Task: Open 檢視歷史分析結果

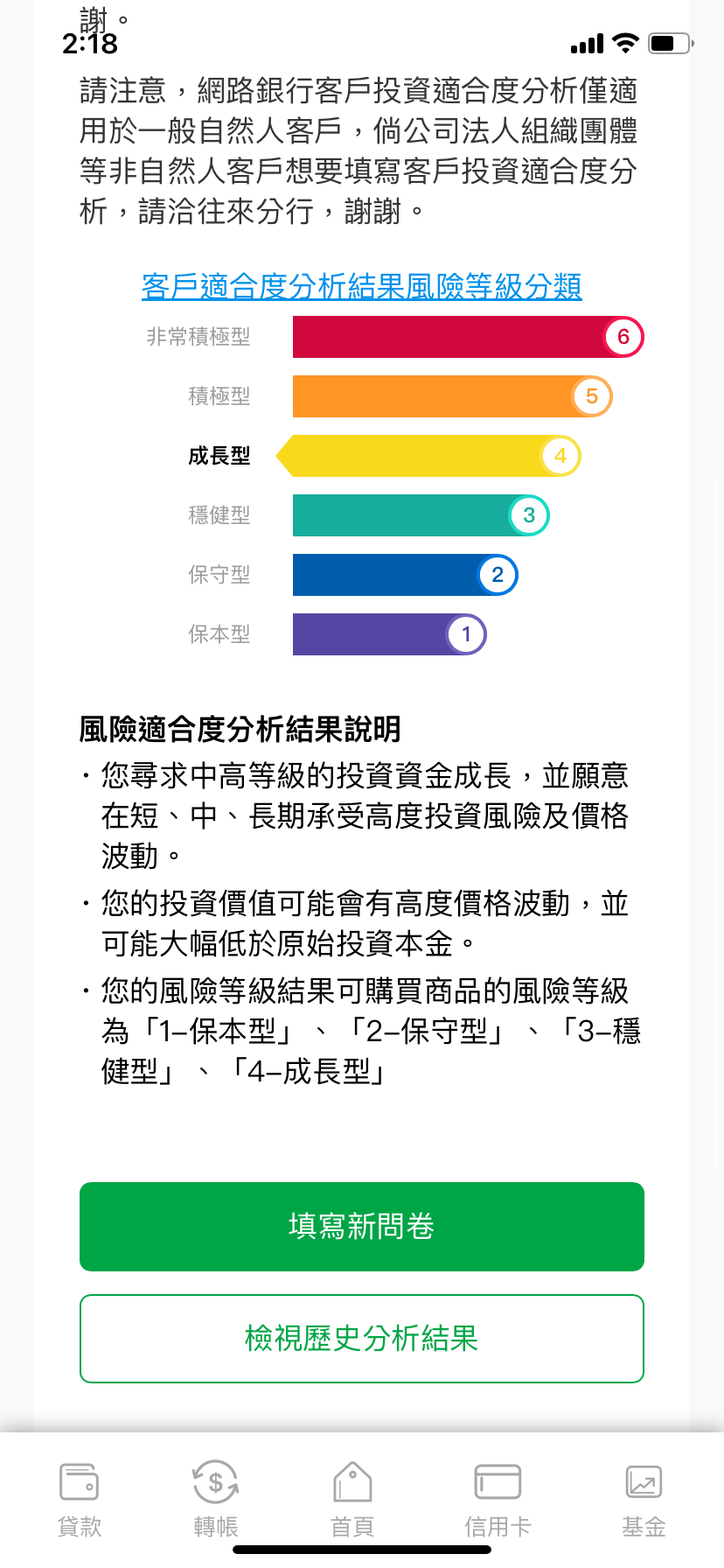Action: [361, 1338]
